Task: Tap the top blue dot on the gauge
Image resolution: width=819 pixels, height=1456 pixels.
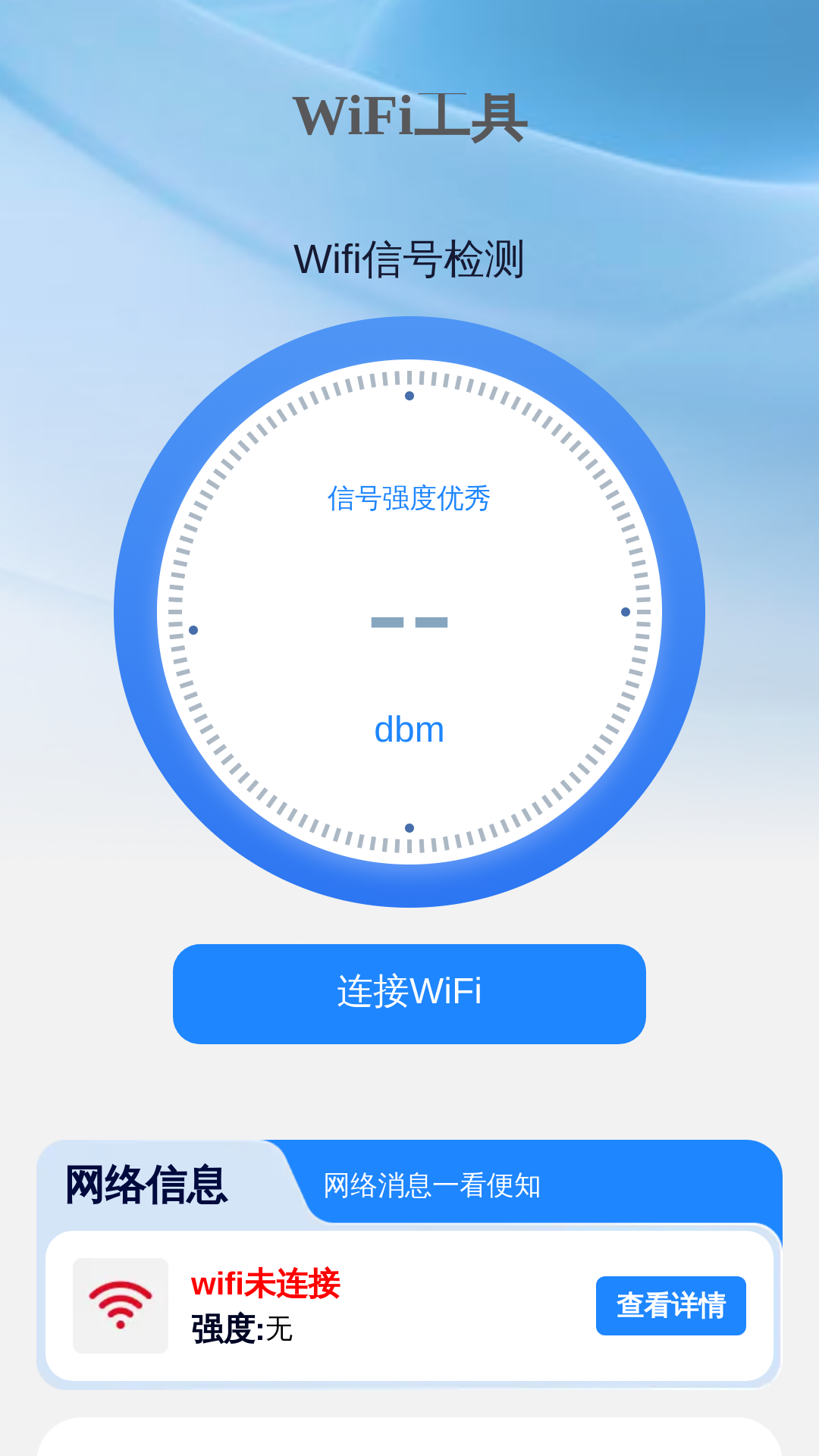Action: pyautogui.click(x=409, y=396)
